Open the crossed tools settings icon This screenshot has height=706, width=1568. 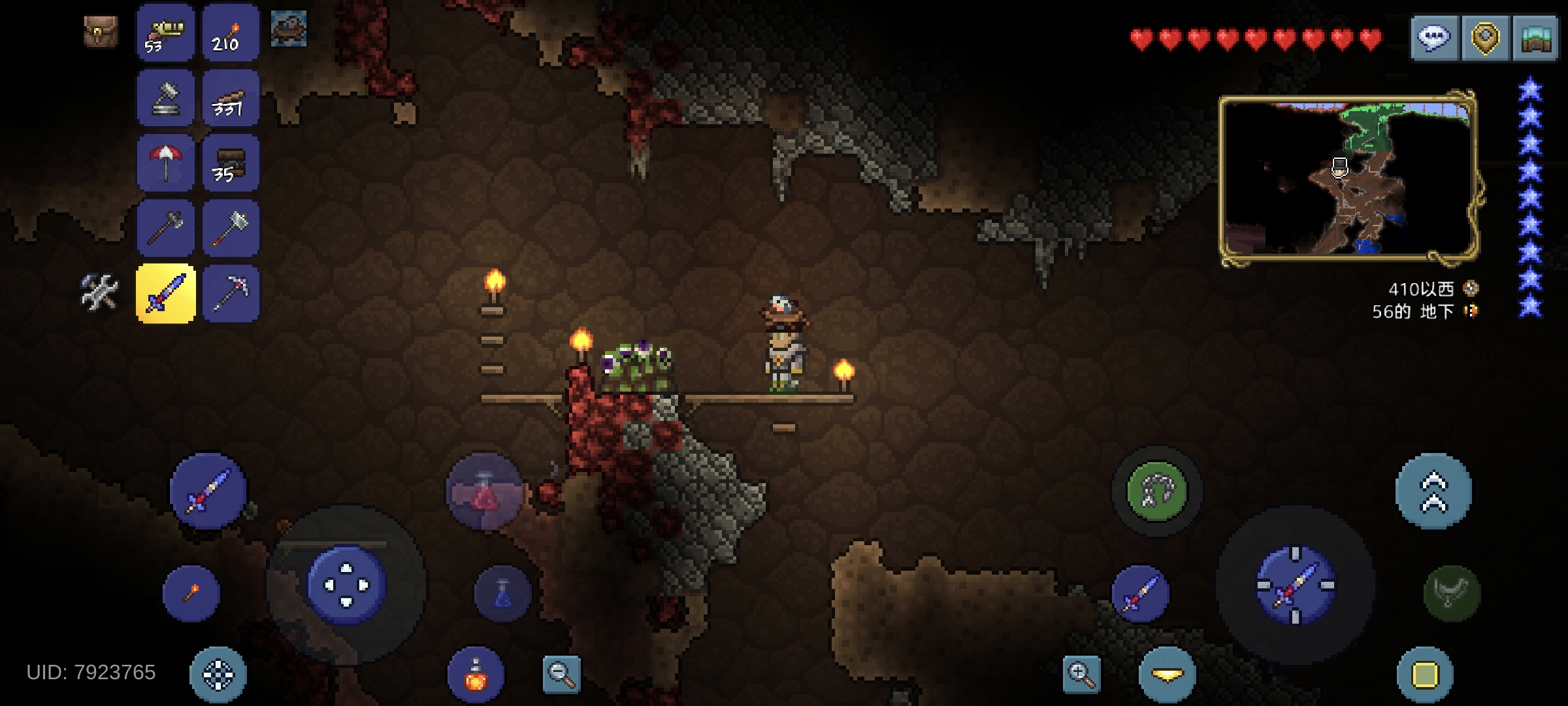click(99, 292)
